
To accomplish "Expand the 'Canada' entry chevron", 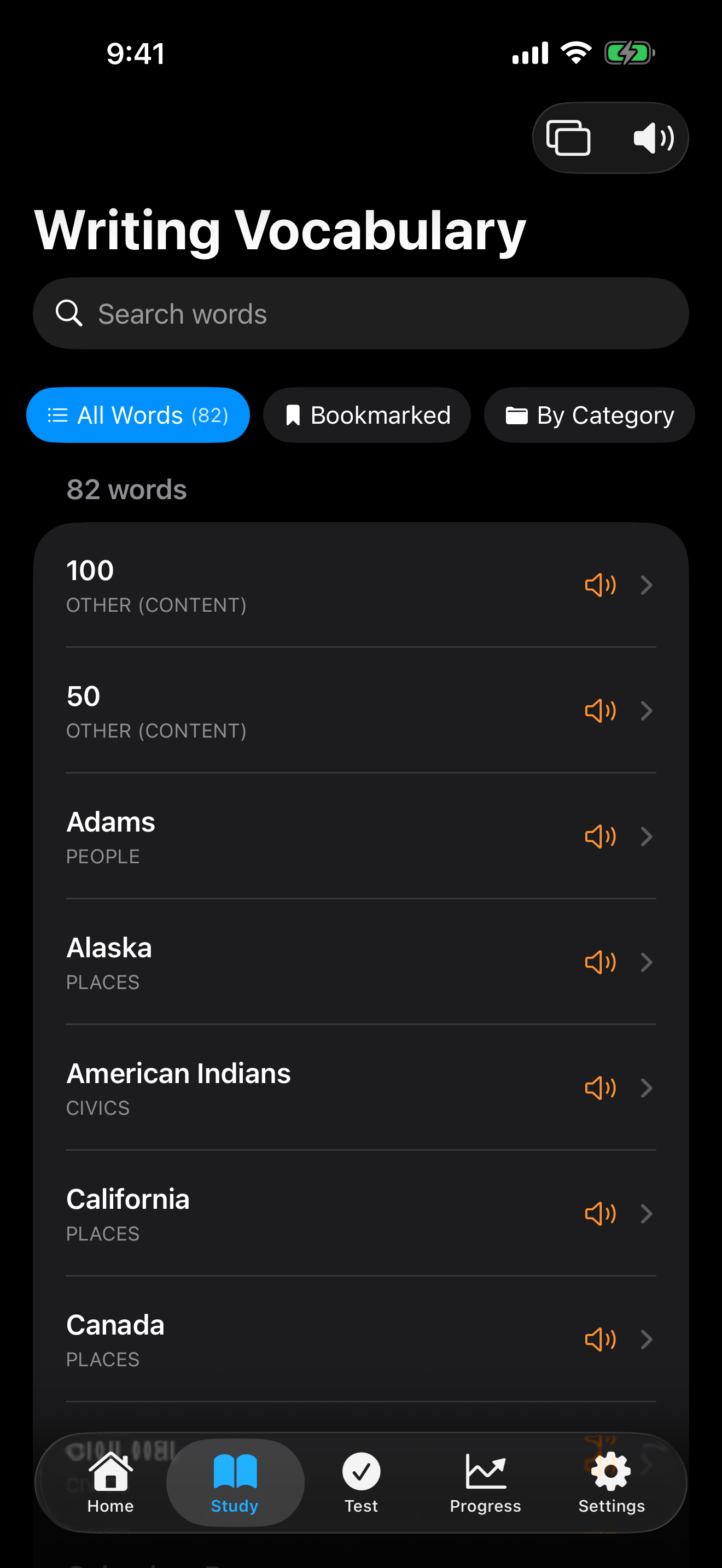I will [x=647, y=1339].
